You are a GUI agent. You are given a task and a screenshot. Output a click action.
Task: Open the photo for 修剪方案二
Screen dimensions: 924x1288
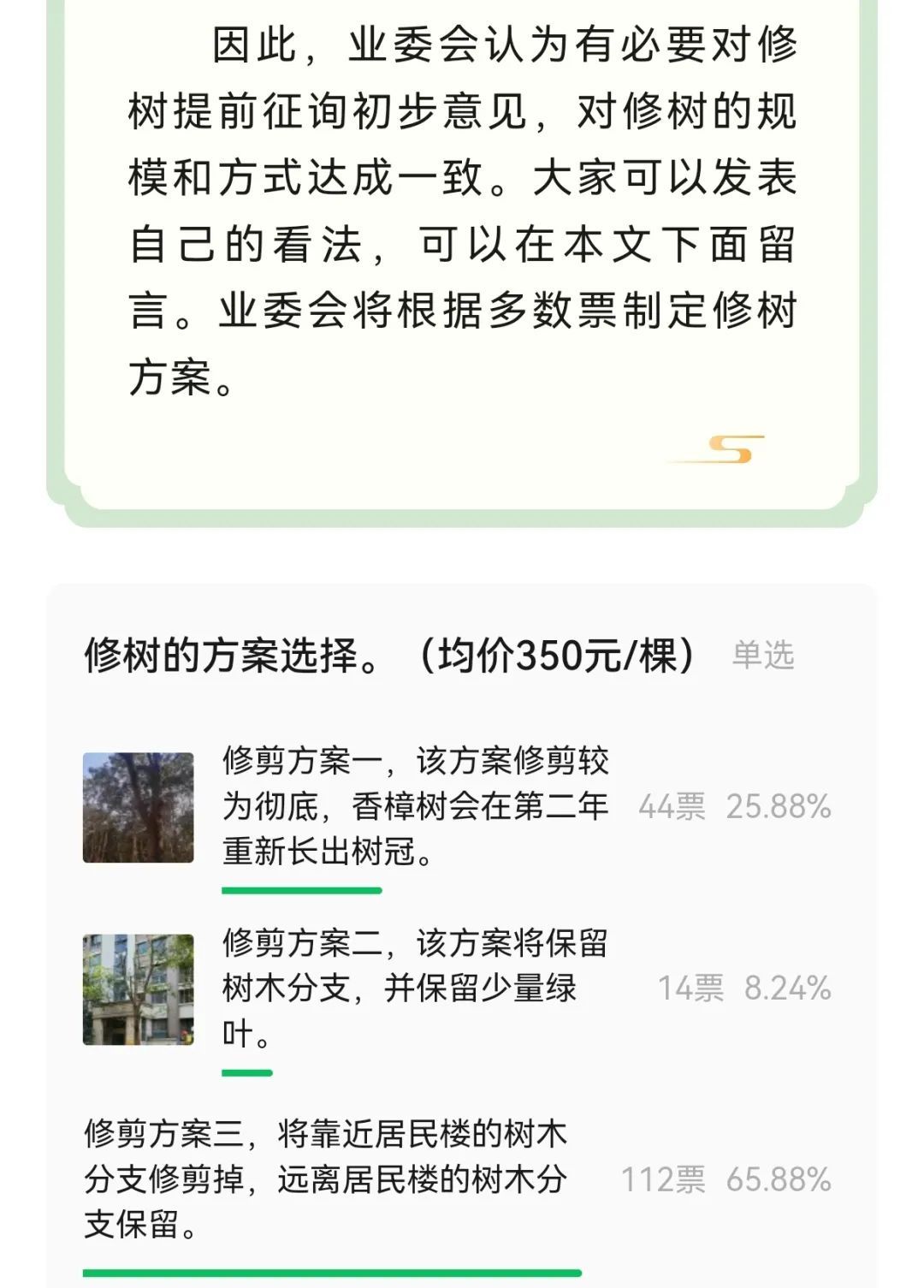[138, 988]
